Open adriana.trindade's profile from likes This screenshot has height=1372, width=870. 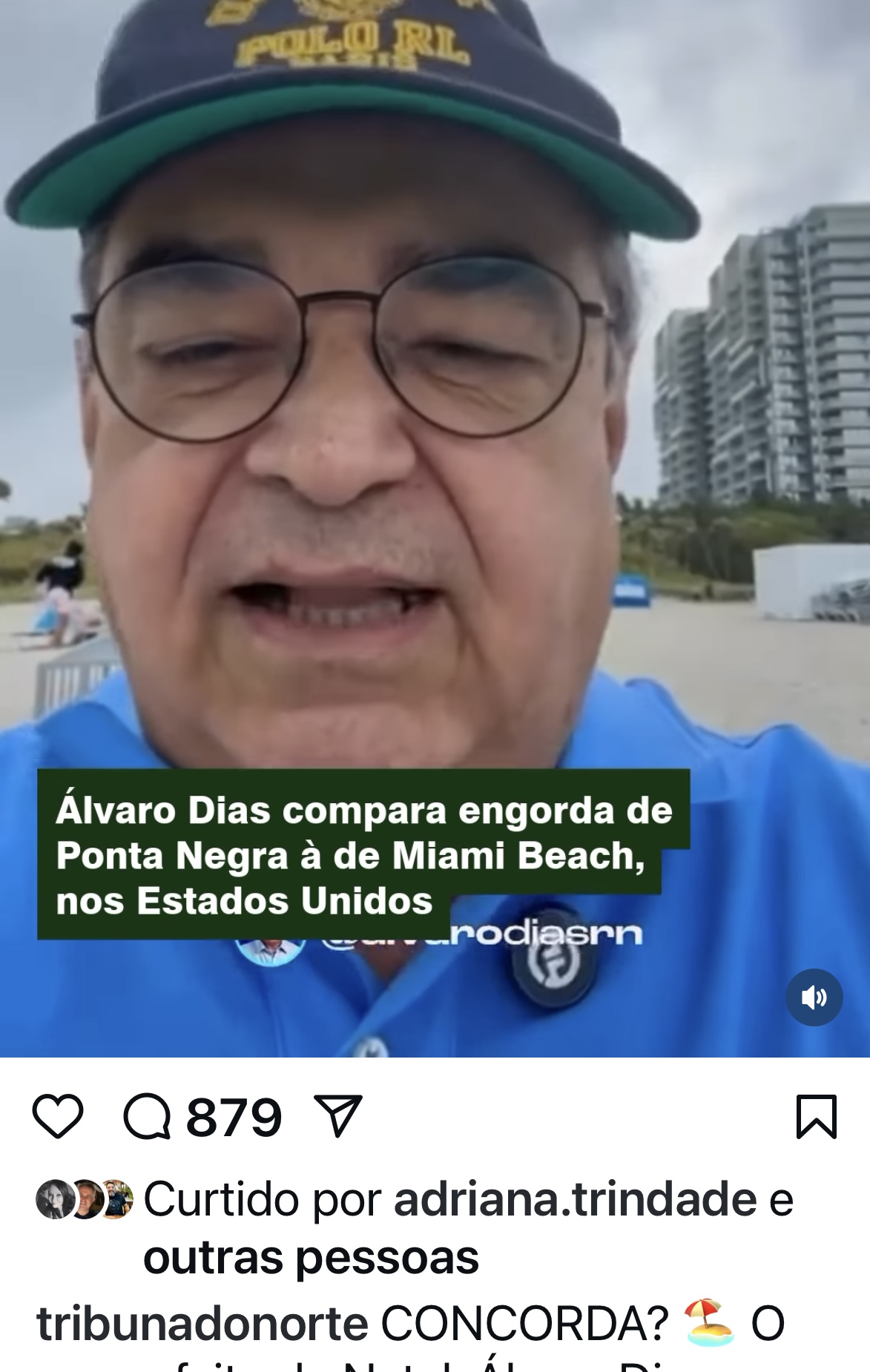pos(575,1199)
